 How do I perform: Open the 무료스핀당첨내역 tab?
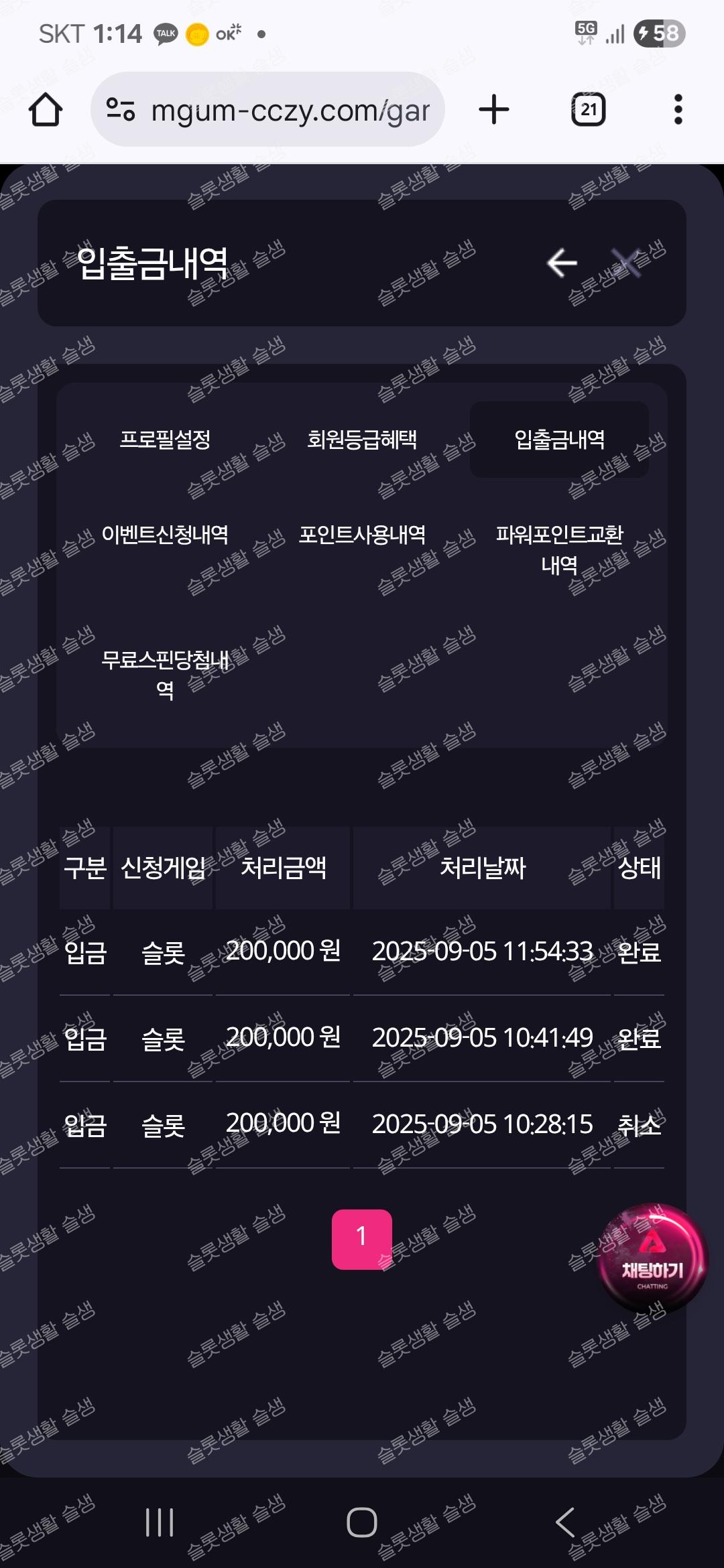(x=165, y=675)
